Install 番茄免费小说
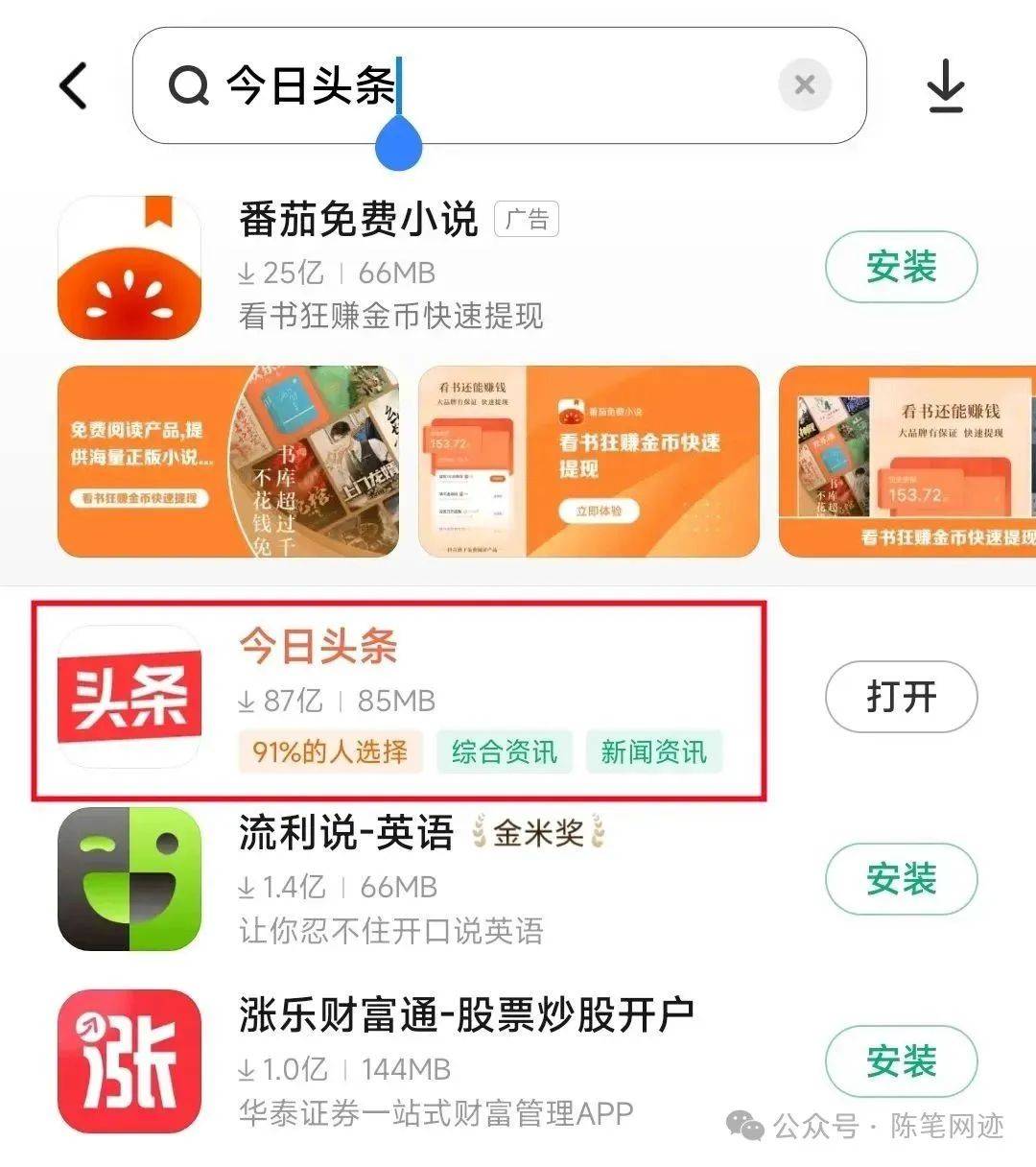 (x=901, y=268)
